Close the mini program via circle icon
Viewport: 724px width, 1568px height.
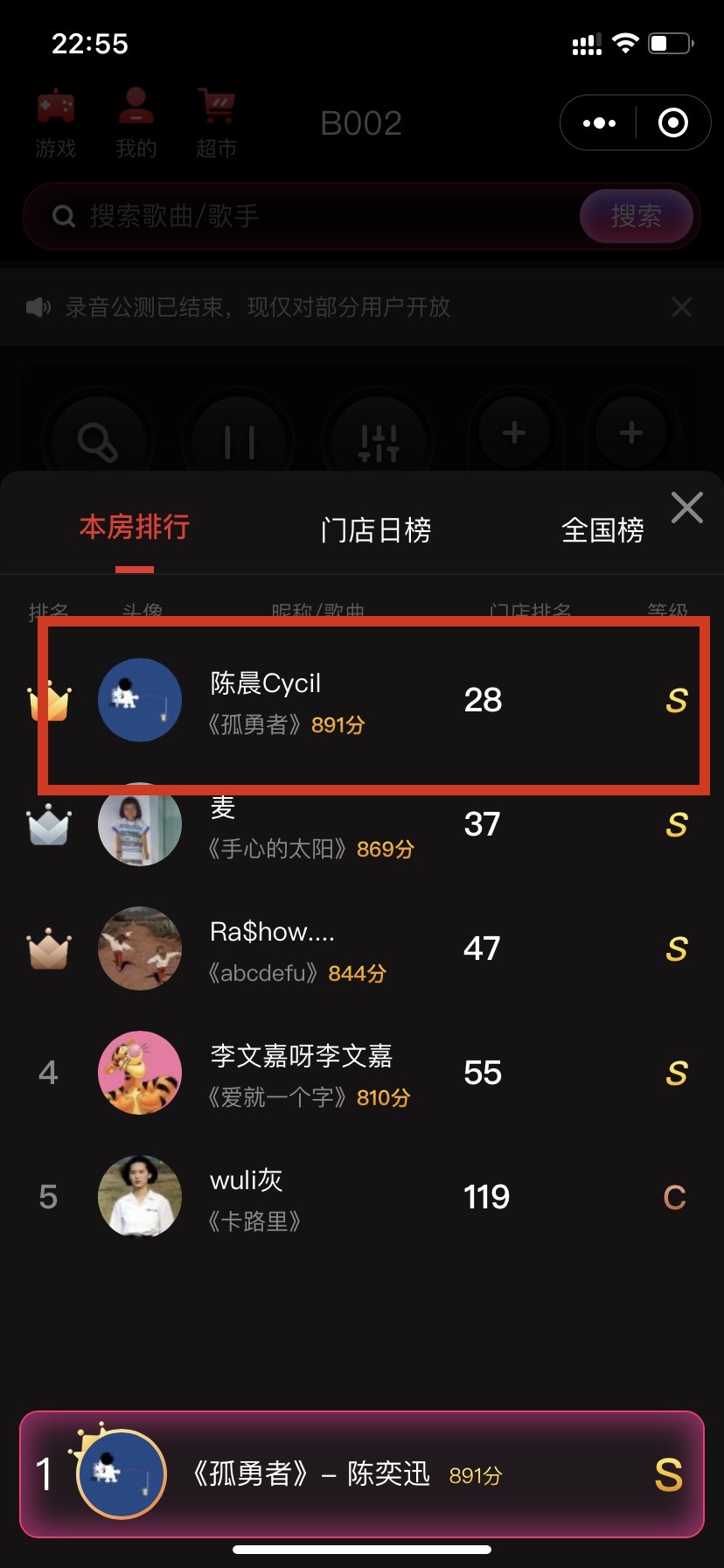coord(672,123)
